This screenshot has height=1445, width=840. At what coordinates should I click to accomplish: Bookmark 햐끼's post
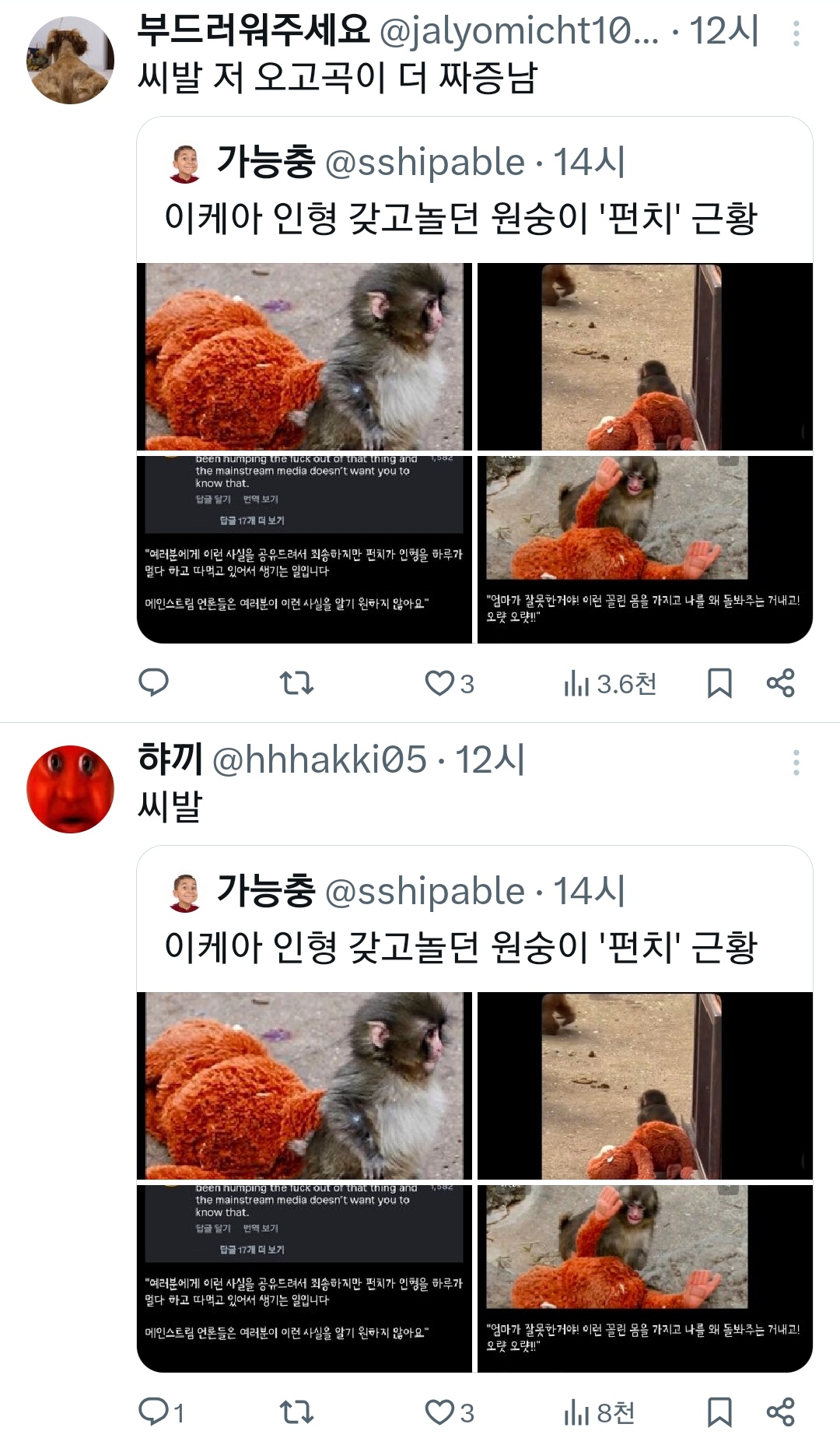[719, 1412]
